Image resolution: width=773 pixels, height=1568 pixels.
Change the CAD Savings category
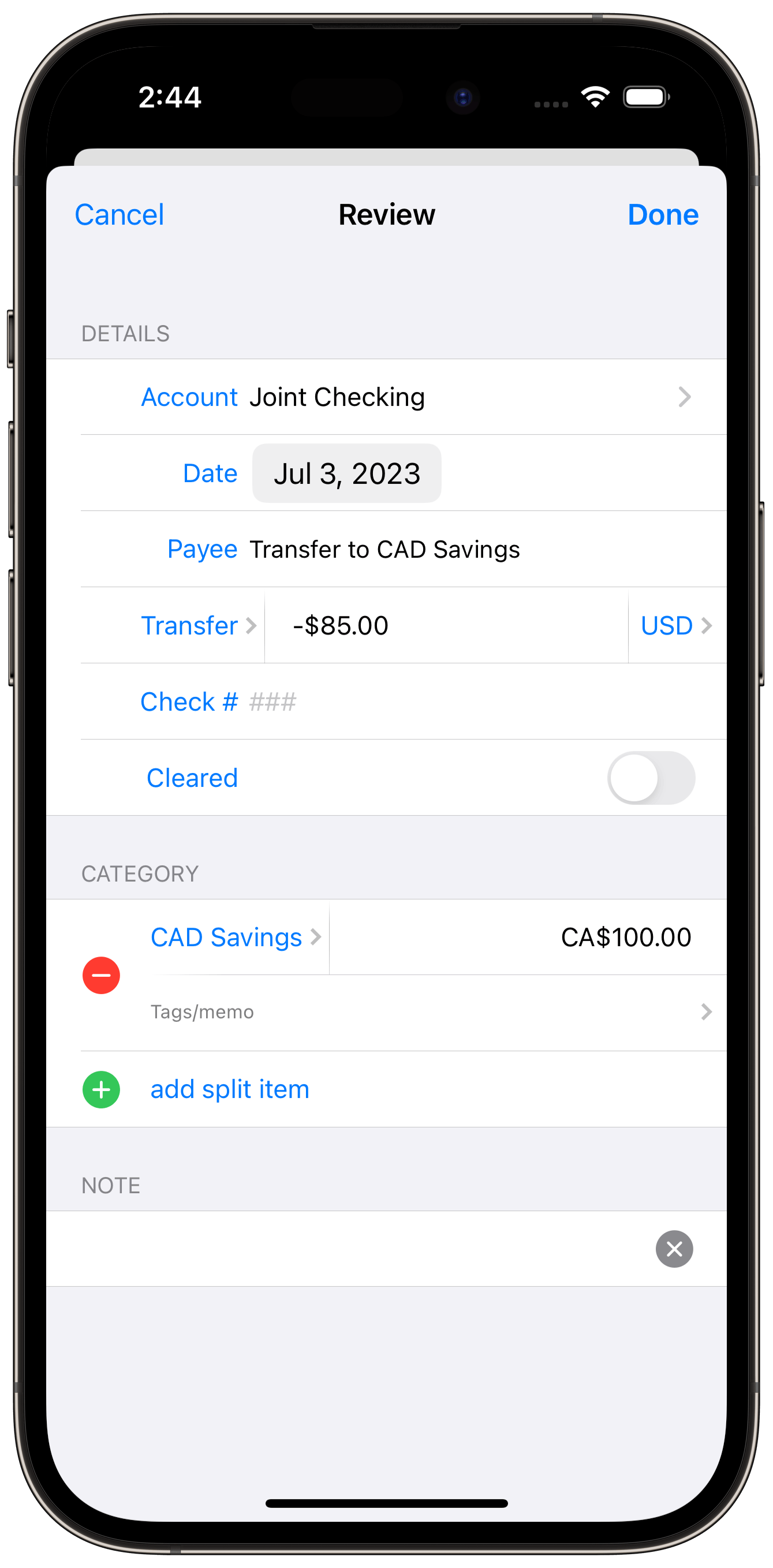click(234, 938)
